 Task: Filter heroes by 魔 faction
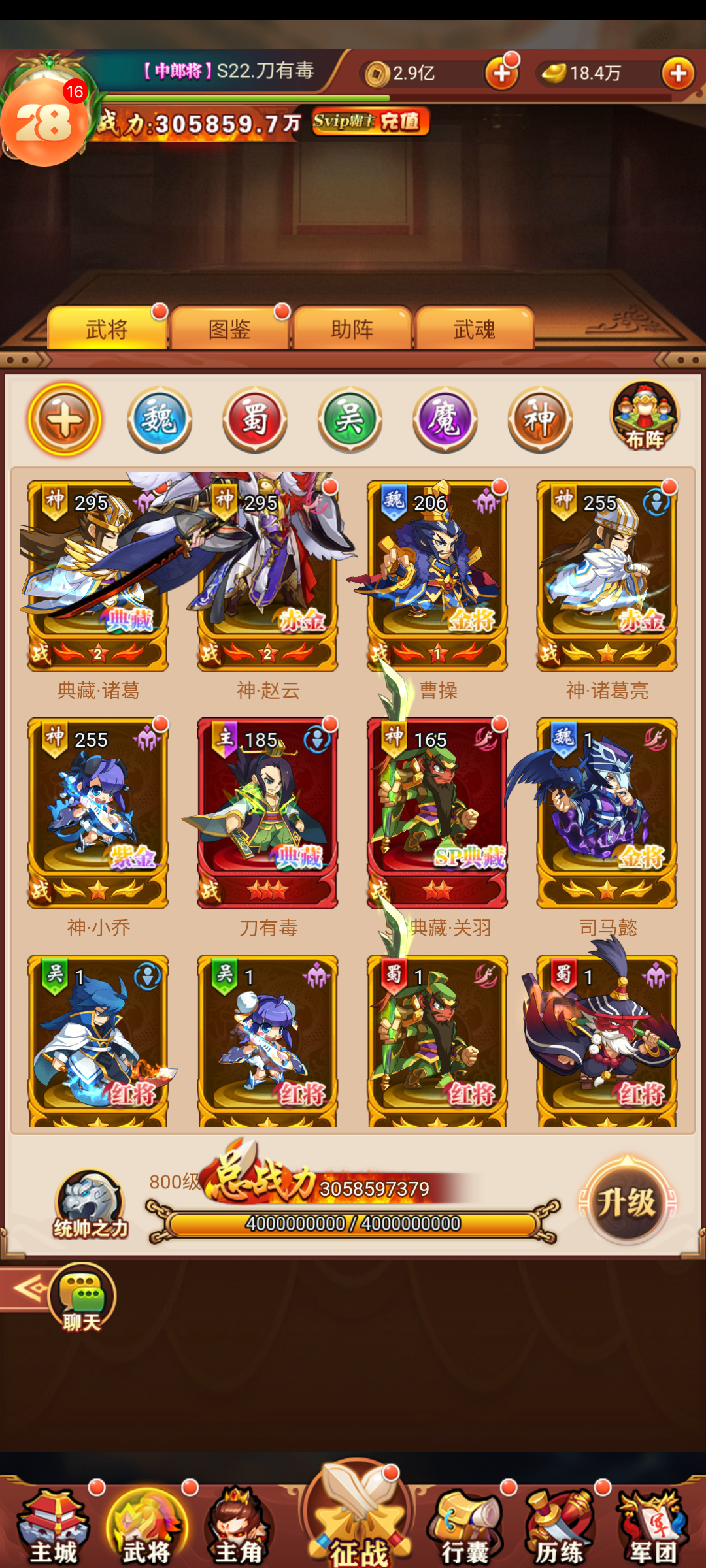[445, 419]
